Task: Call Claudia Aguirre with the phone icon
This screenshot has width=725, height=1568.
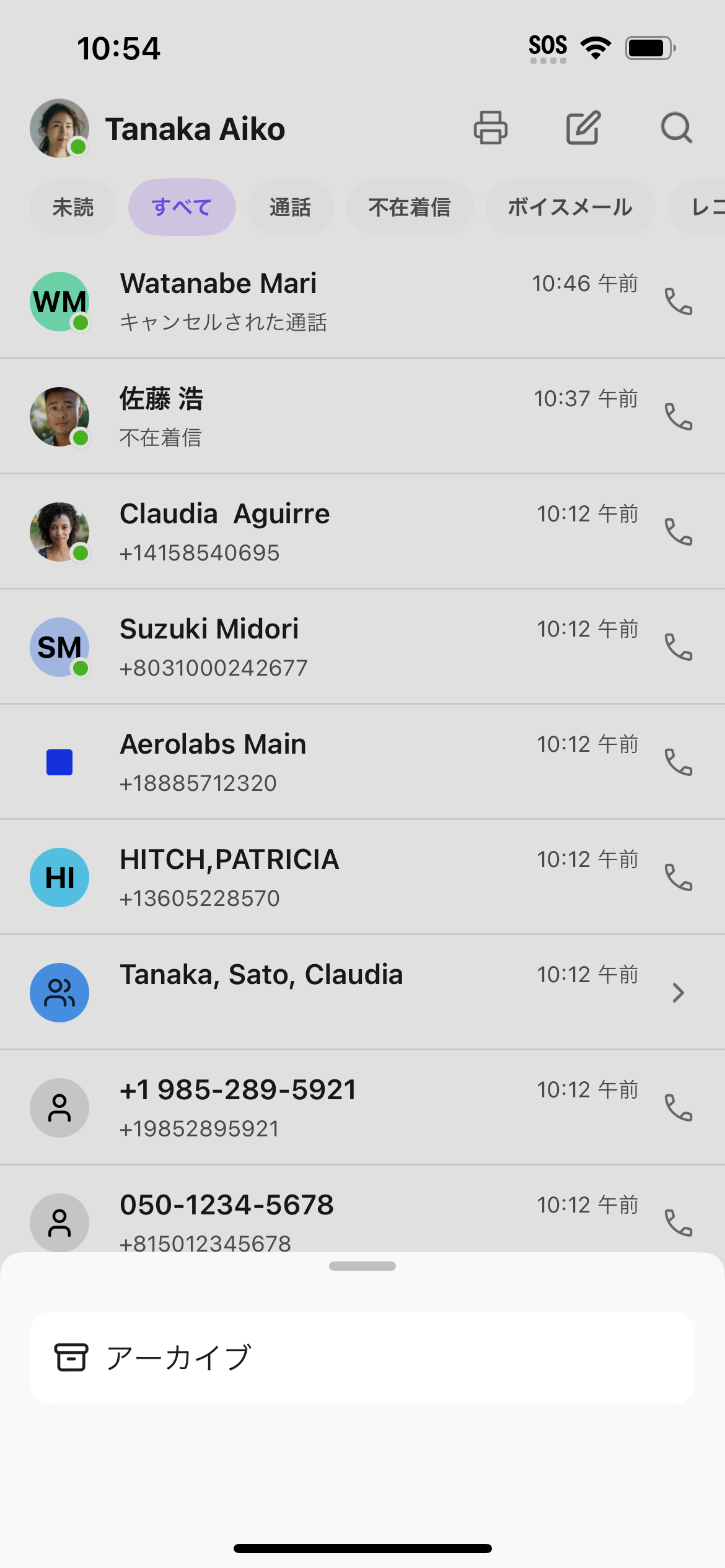Action: pyautogui.click(x=679, y=532)
